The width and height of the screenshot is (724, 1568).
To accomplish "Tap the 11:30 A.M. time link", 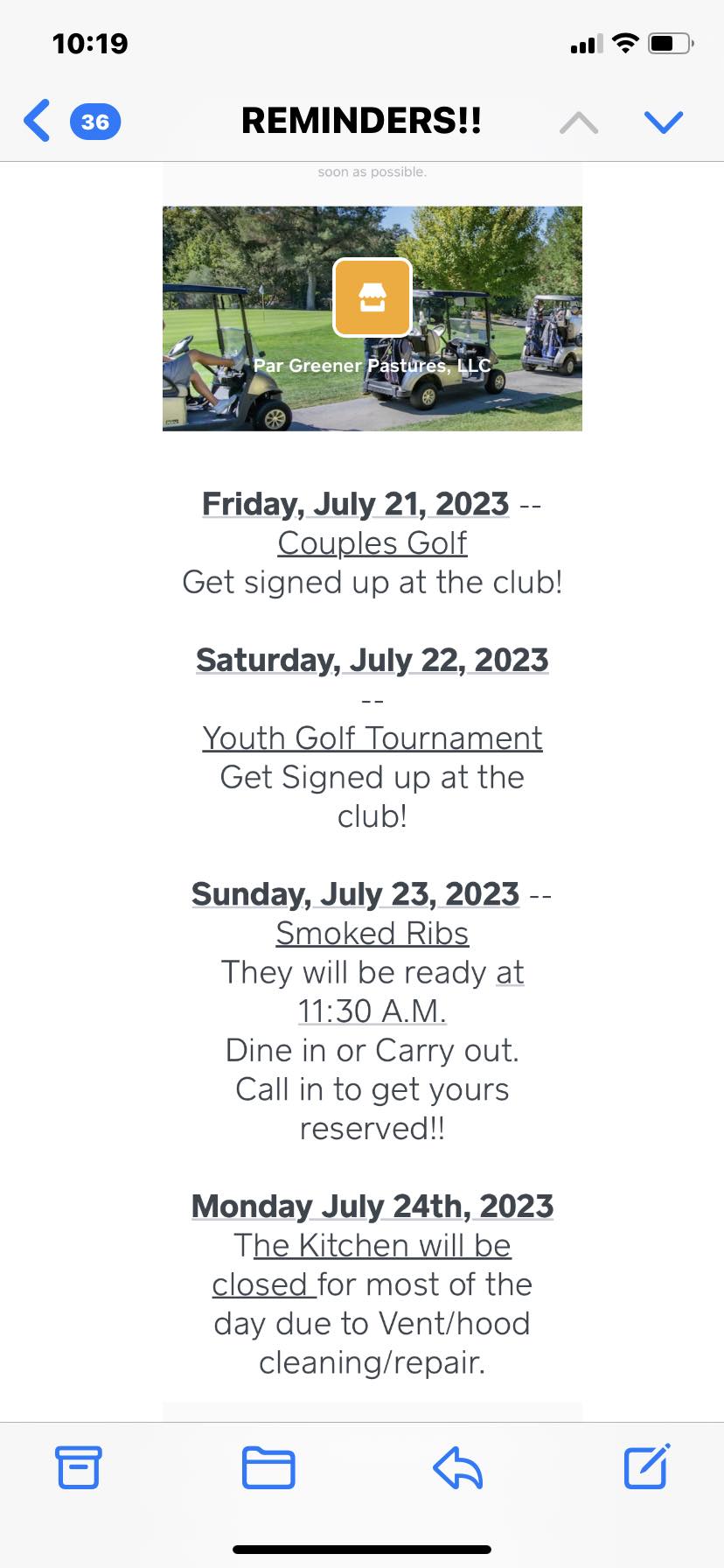I will [x=372, y=1011].
